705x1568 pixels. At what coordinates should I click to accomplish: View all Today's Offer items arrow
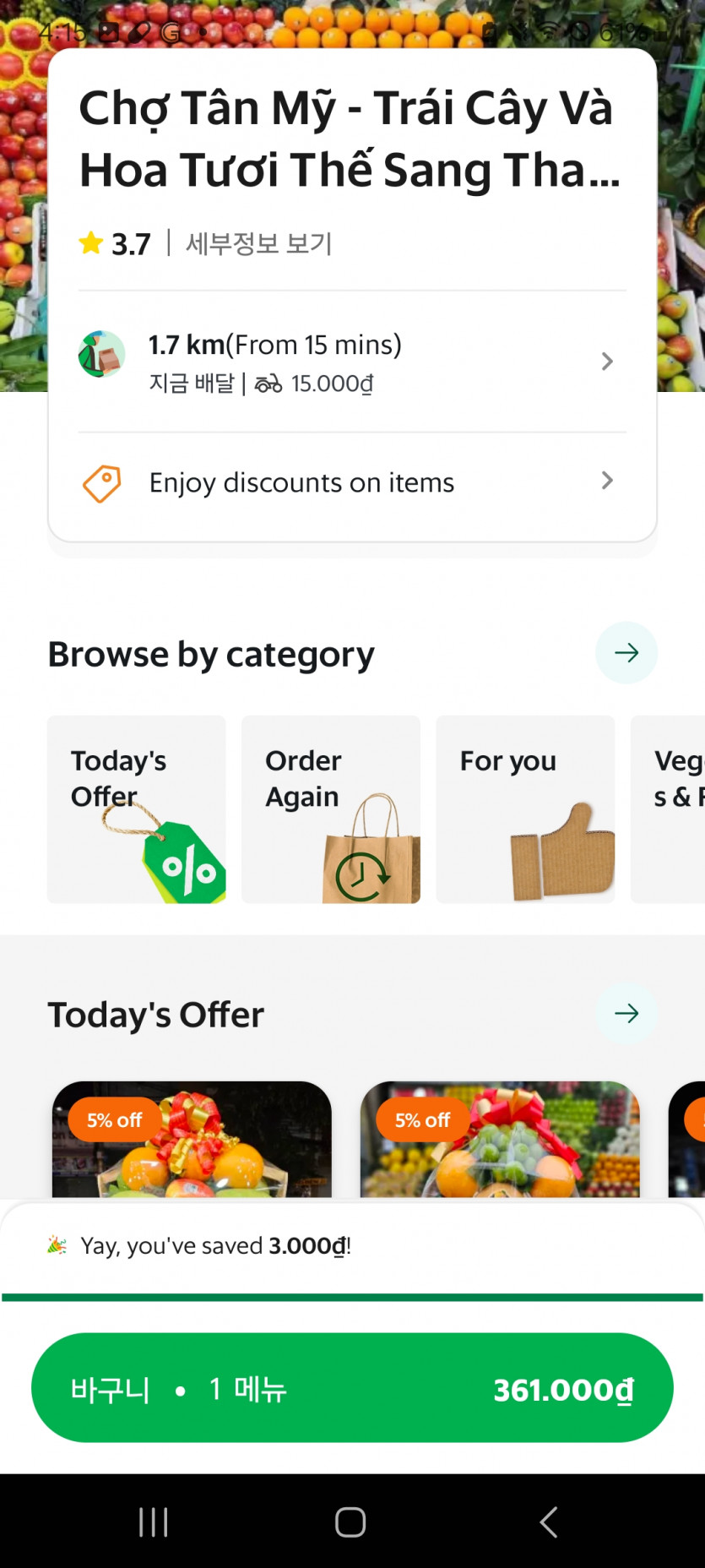click(x=626, y=1013)
